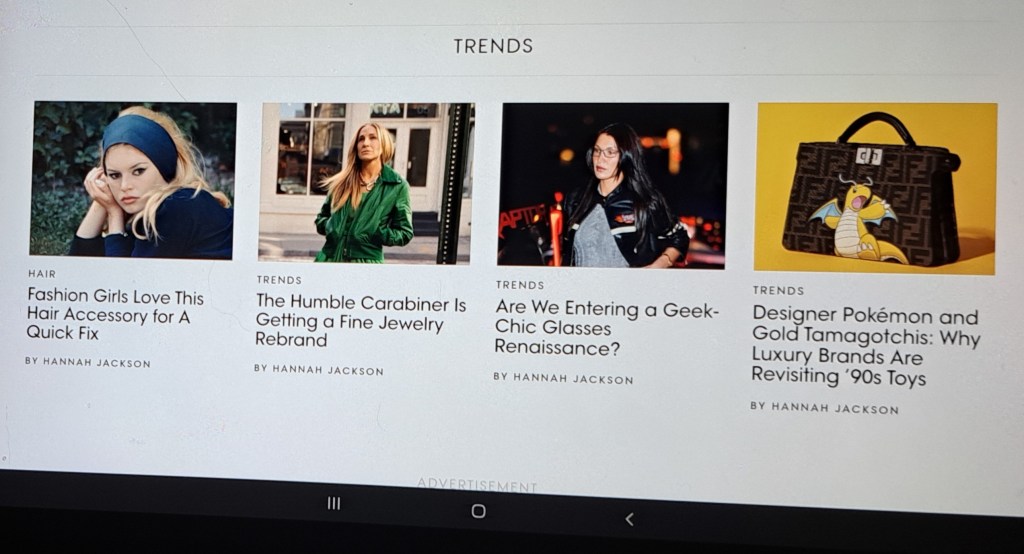Read 'Are We Entering a Geek-Chic Glasses Renaissance?'
Screen dimensions: 1024x554
606,329
